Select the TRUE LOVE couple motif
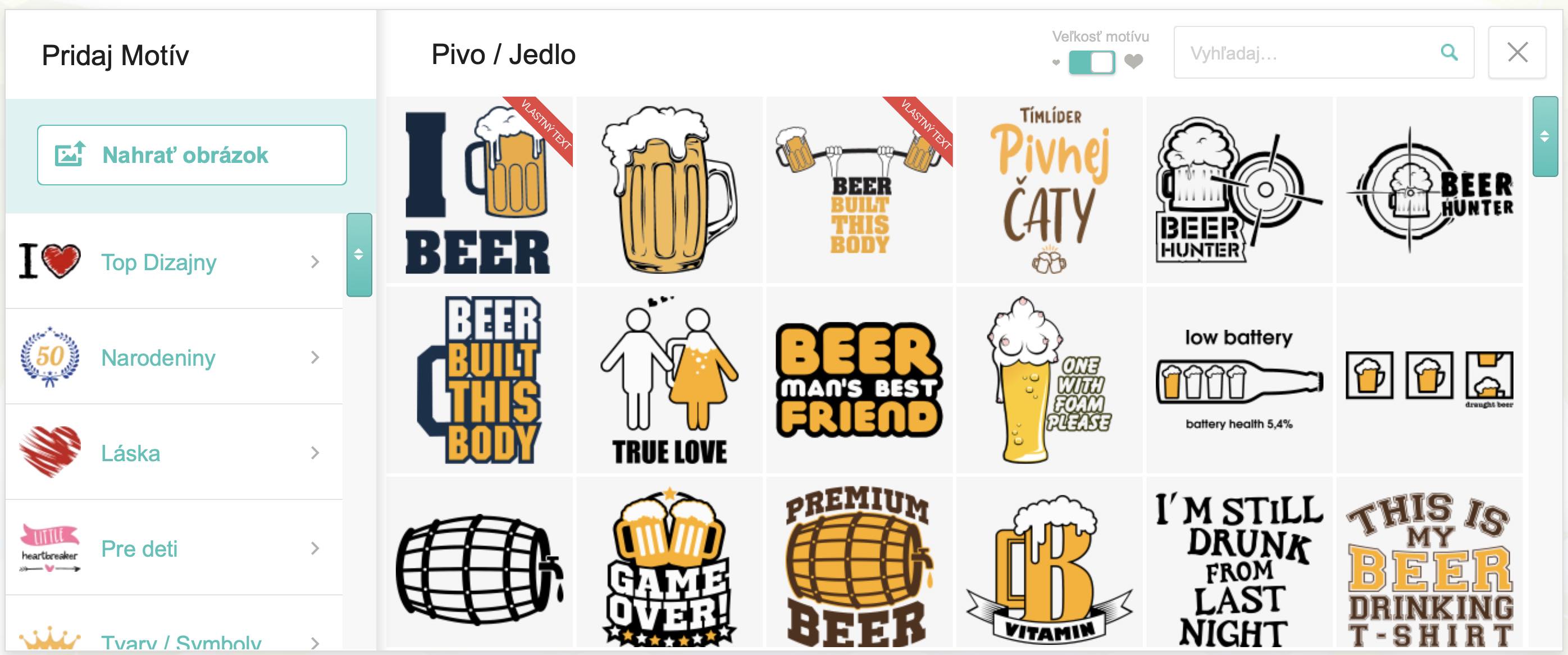1568x655 pixels. point(669,380)
